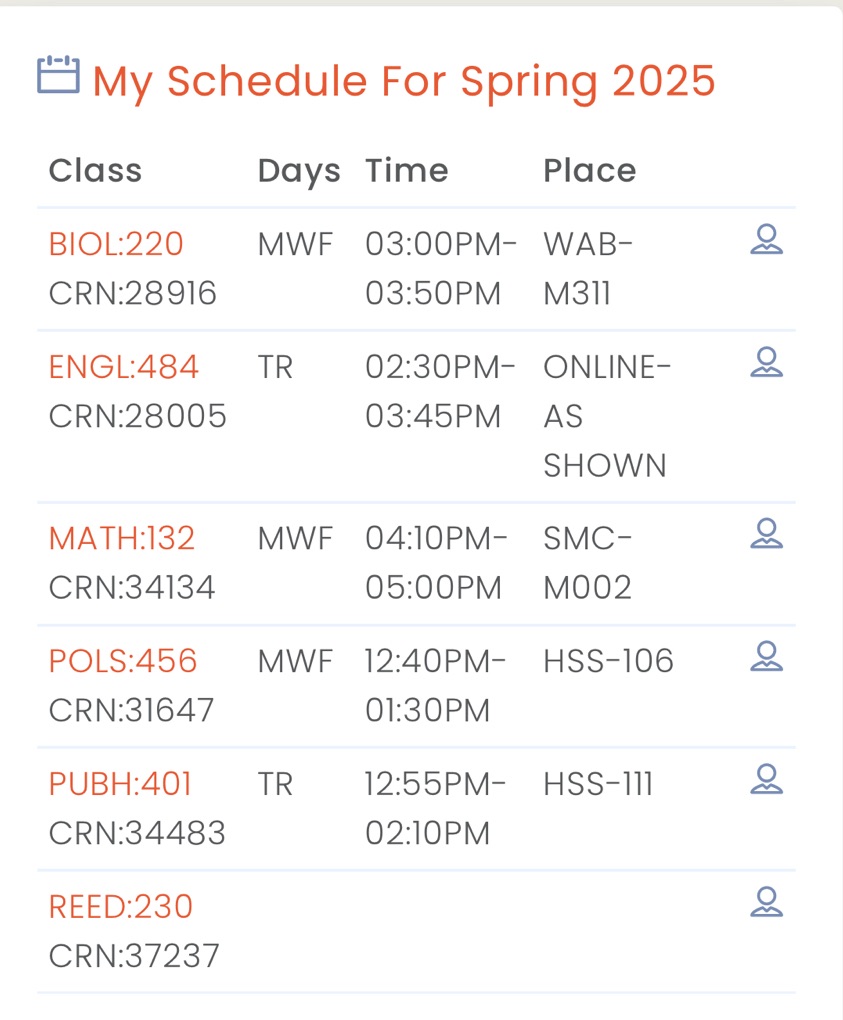Open the ENGL:484 course link
Screen dimensions: 843x1020
[124, 367]
